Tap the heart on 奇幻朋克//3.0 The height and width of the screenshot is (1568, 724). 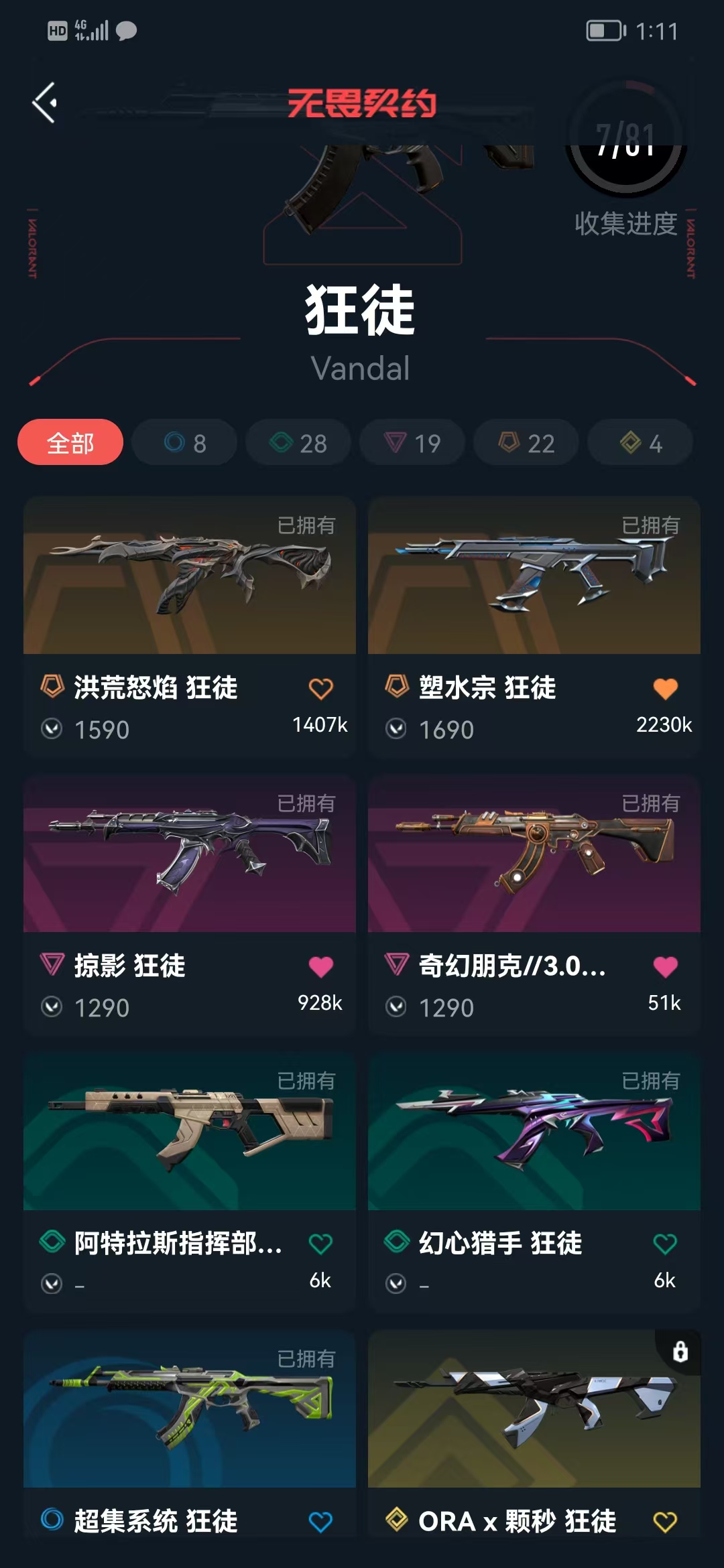click(x=665, y=966)
